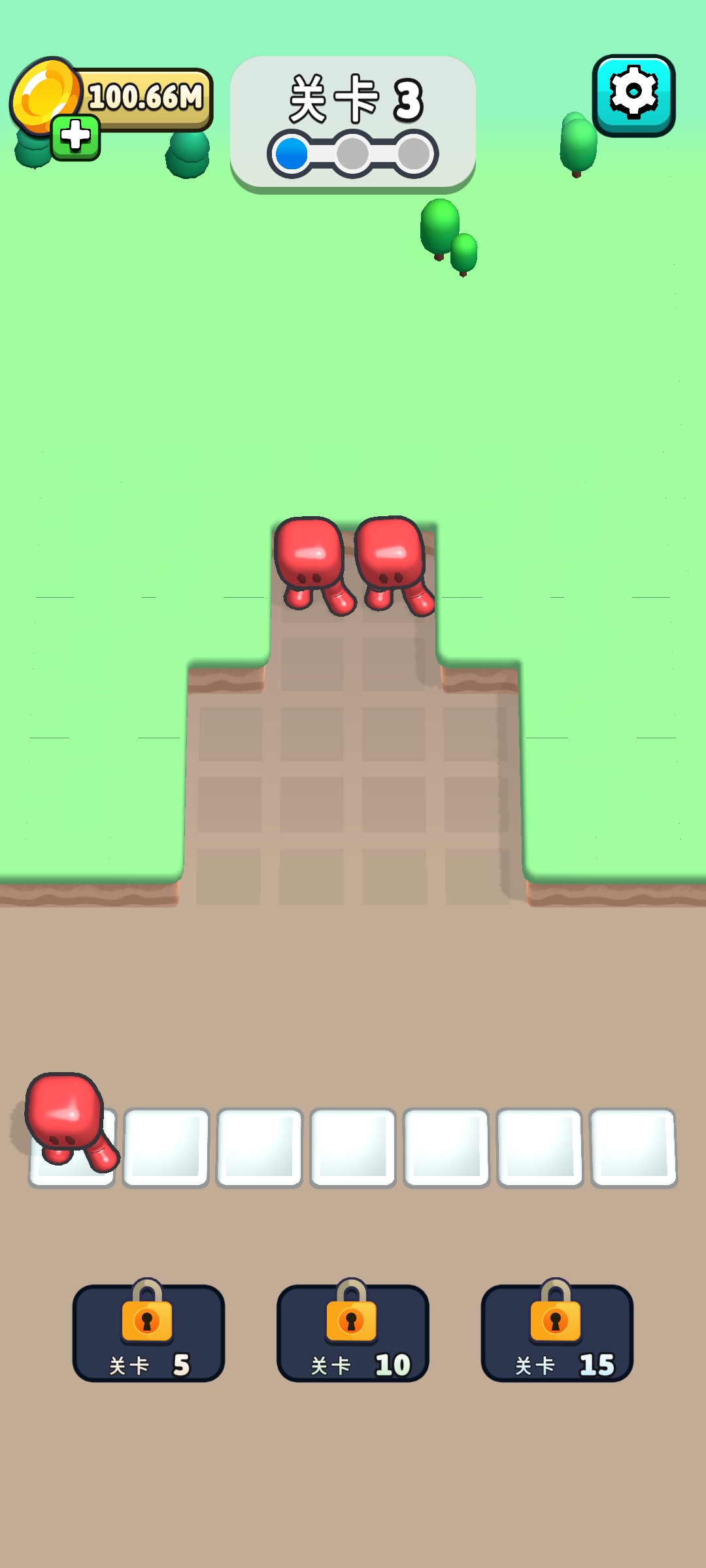
Task: Add more coins with the green plus
Action: pos(76,137)
